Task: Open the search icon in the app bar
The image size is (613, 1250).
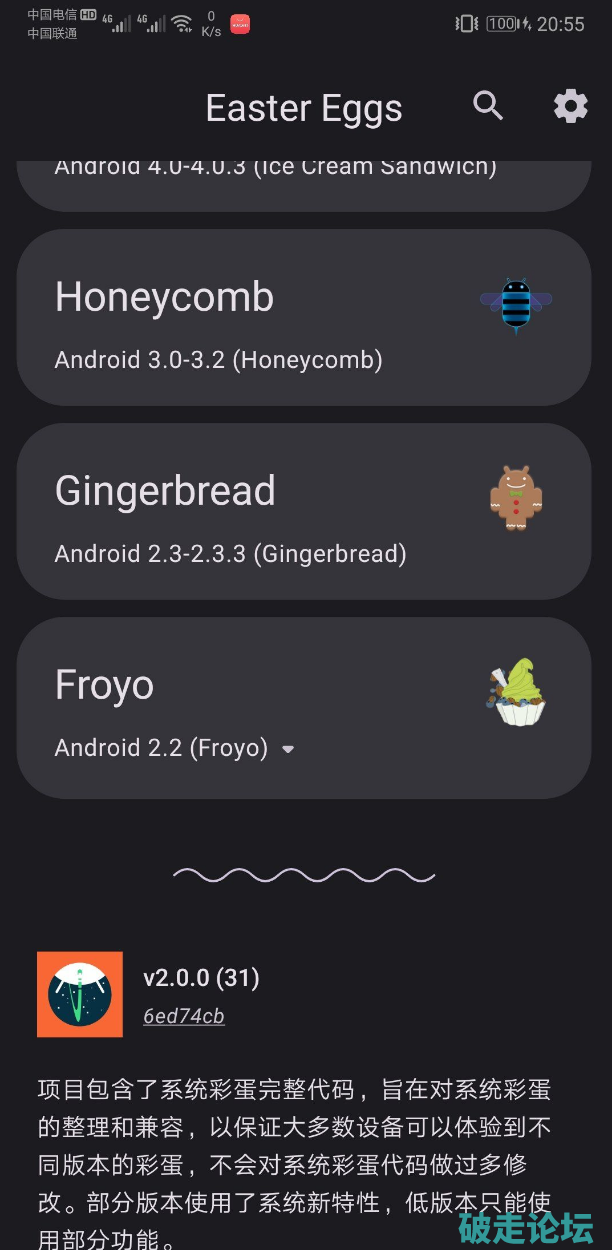Action: [488, 106]
